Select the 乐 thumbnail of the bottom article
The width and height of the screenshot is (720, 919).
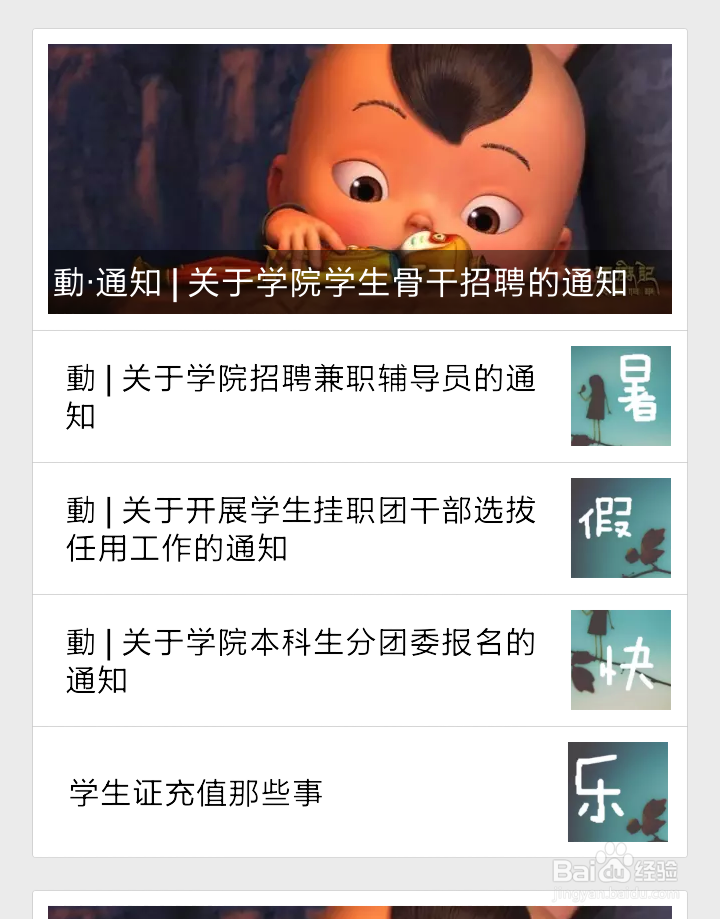(x=618, y=793)
